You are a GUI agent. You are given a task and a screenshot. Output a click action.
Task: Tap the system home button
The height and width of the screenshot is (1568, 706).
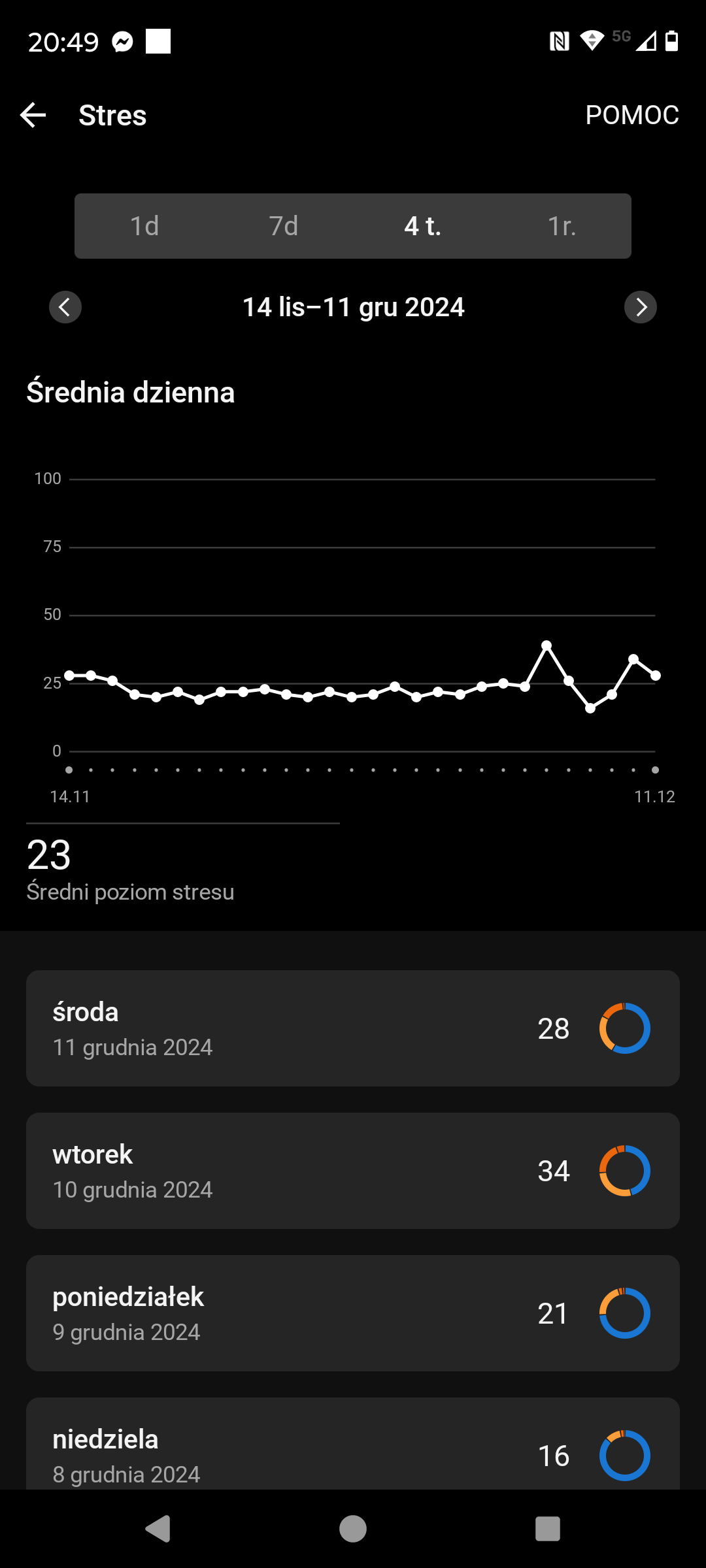(x=353, y=1529)
